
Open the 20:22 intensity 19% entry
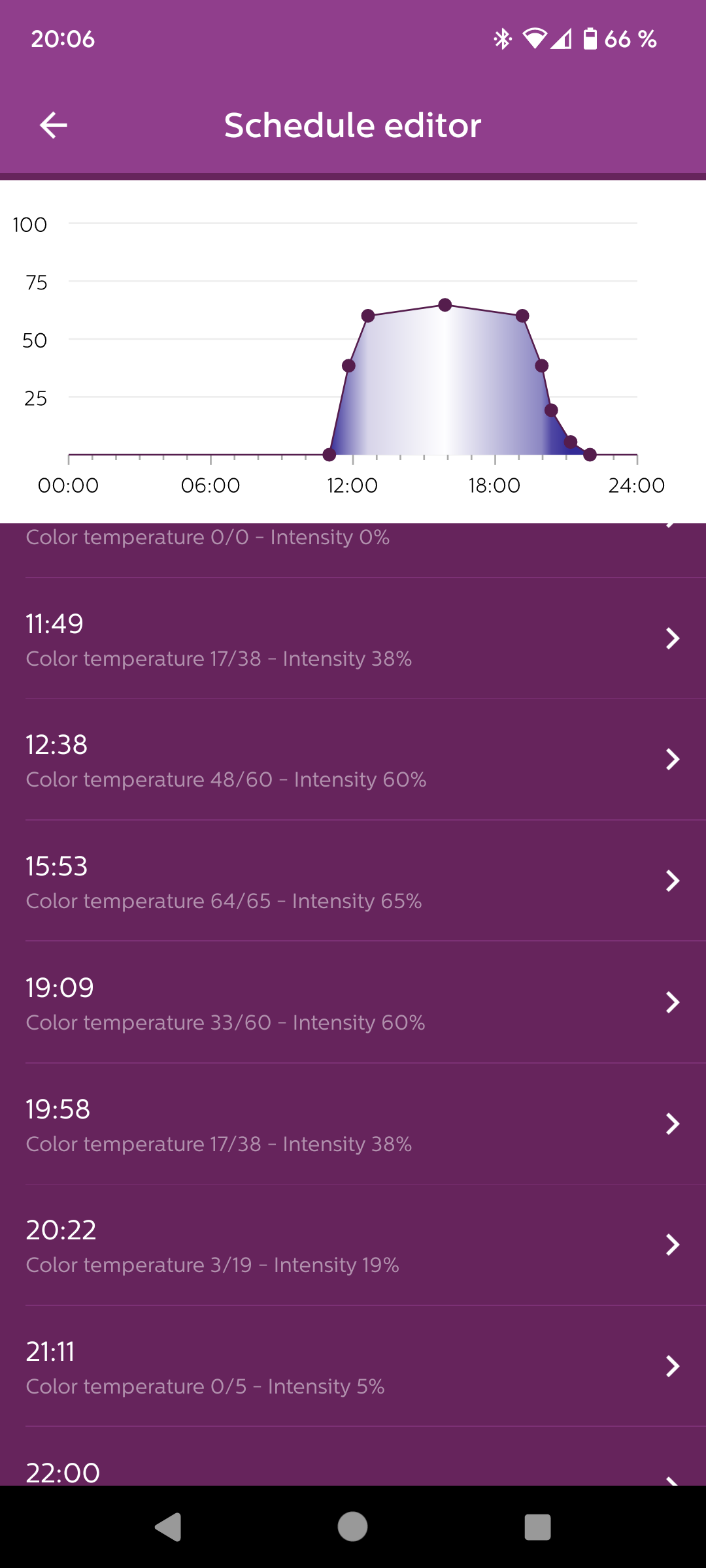[x=353, y=1245]
